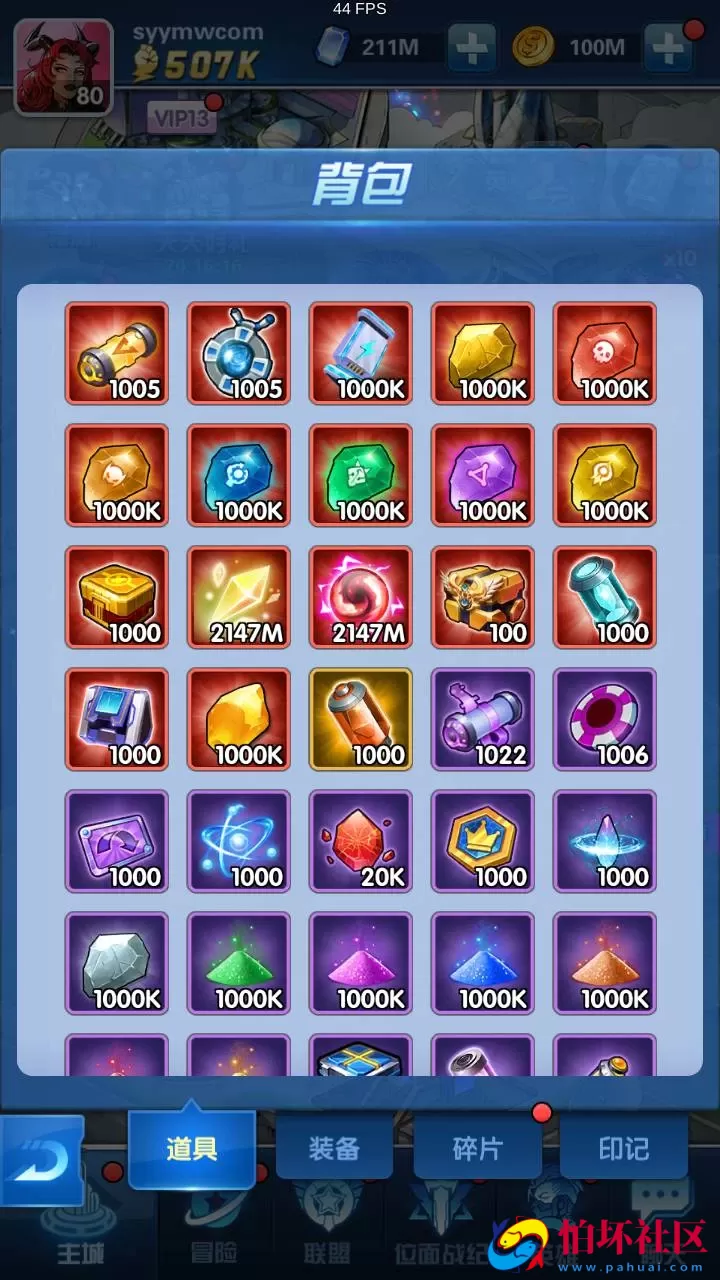Select the pink swirl orb item 2147M

coord(361,597)
